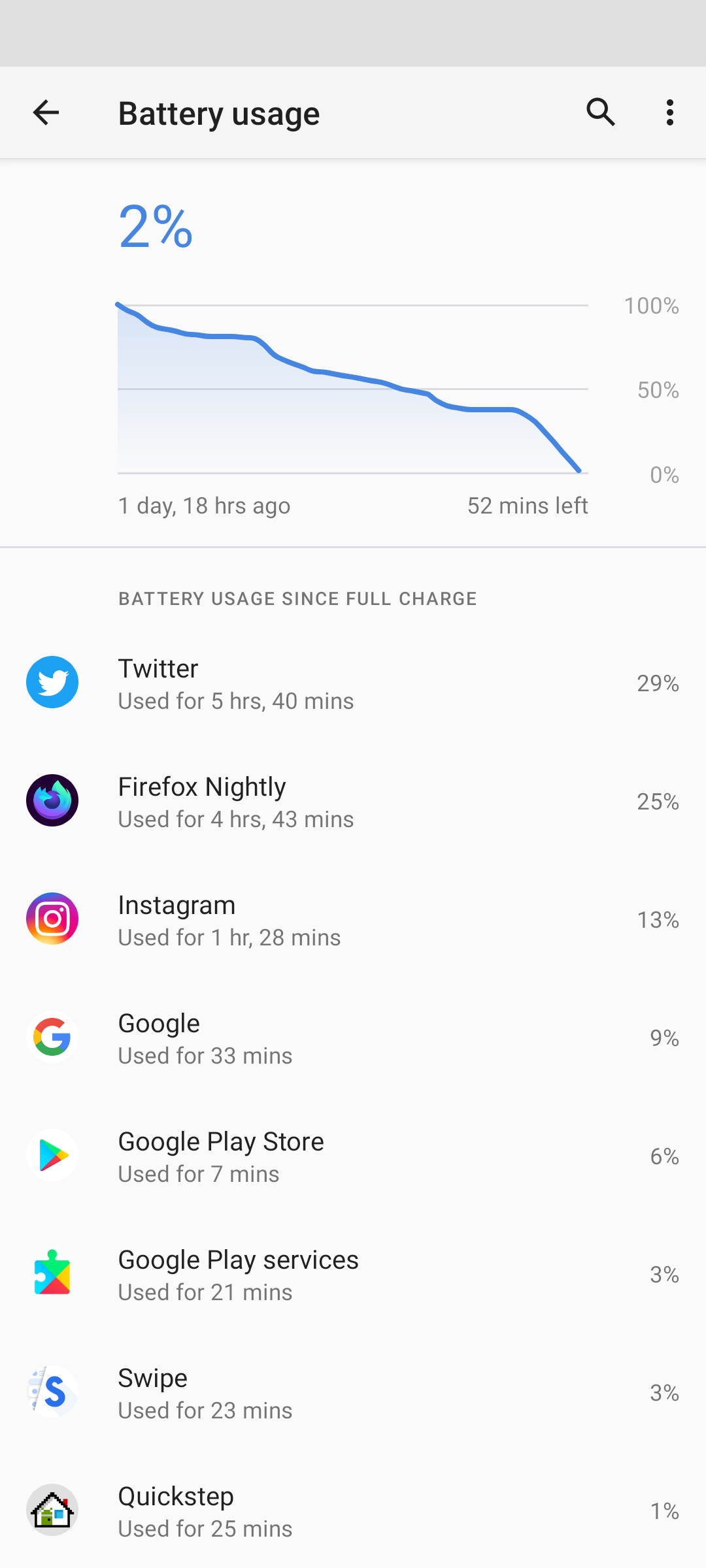View Instagram battery usage
The height and width of the screenshot is (1568, 706).
coord(353,919)
